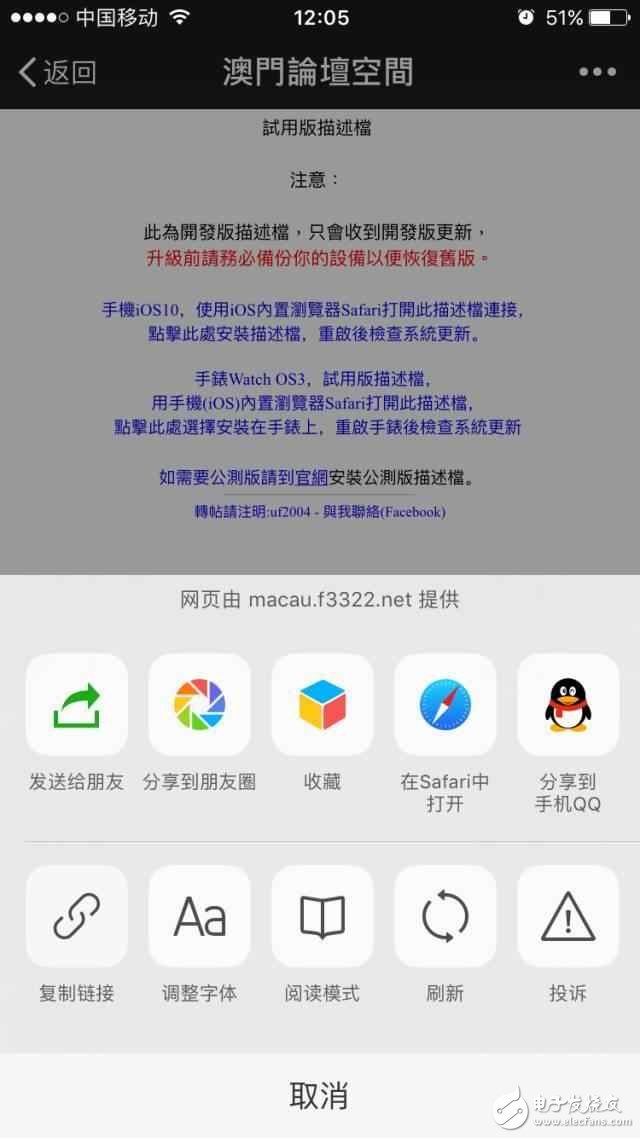Share the page to 朋友圈

200,705
